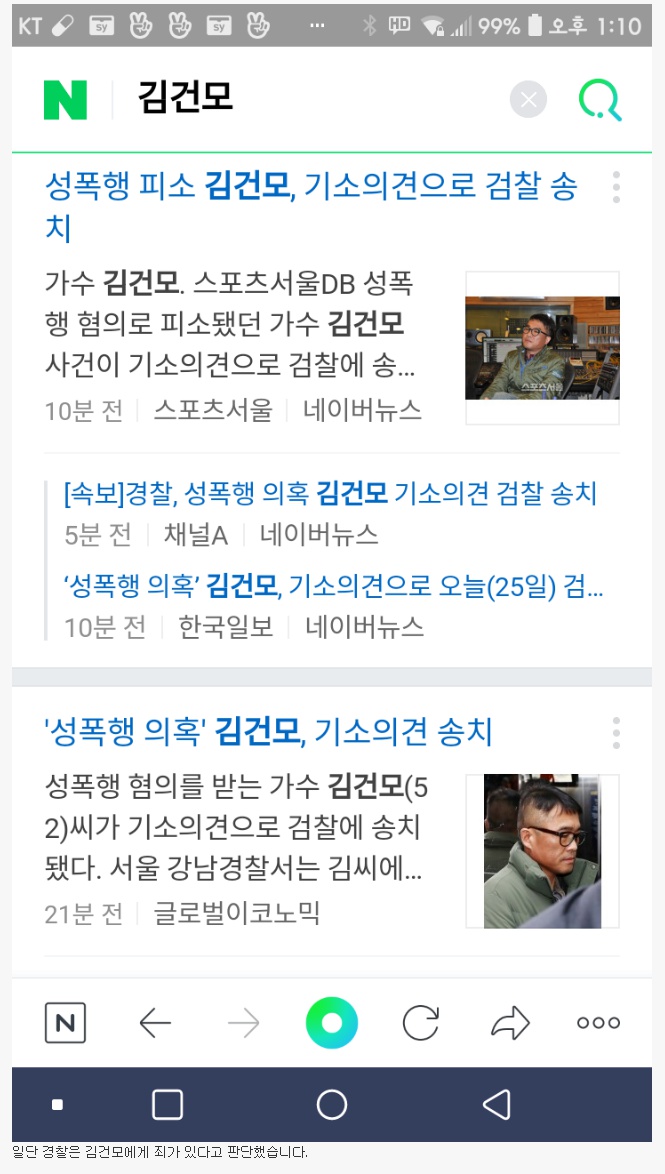Open overflow menu for the 스포츠서울 article
The width and height of the screenshot is (665, 1174).
[616, 187]
